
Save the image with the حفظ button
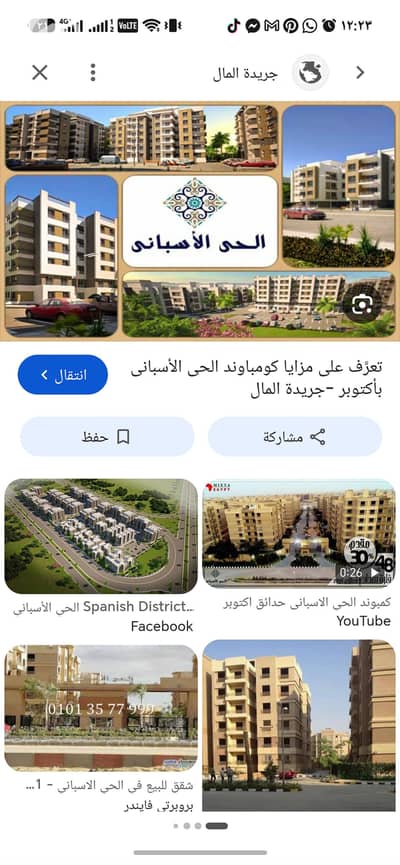(107, 437)
